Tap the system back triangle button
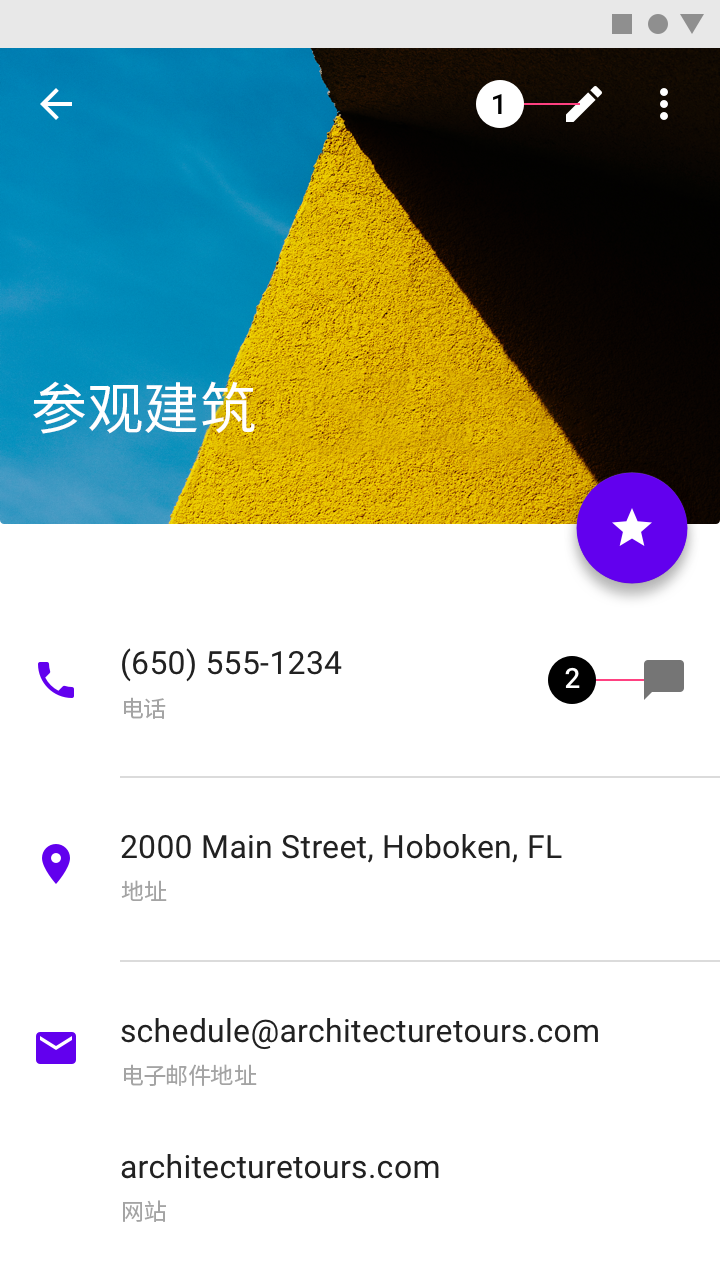This screenshot has width=720, height=1280. (692, 24)
